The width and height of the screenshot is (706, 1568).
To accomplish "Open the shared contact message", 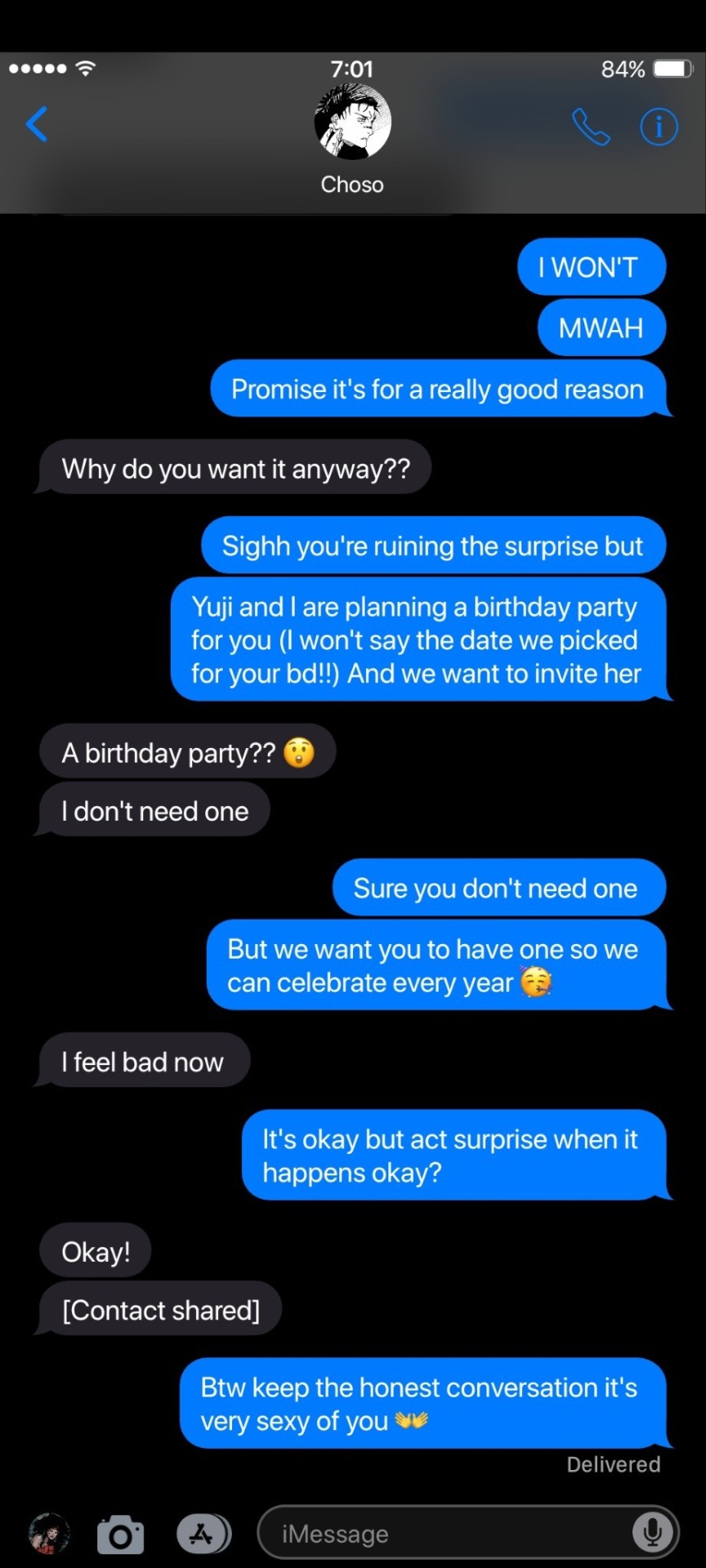I will tap(160, 1310).
